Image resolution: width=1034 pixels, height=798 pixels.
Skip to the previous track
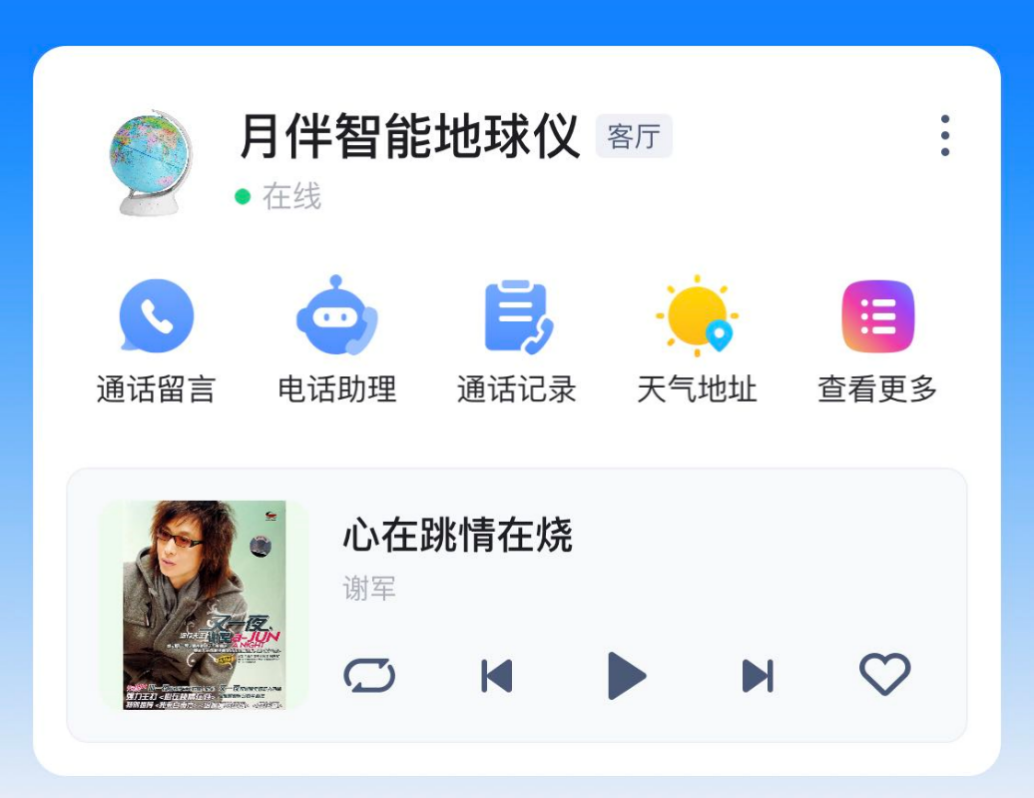497,676
